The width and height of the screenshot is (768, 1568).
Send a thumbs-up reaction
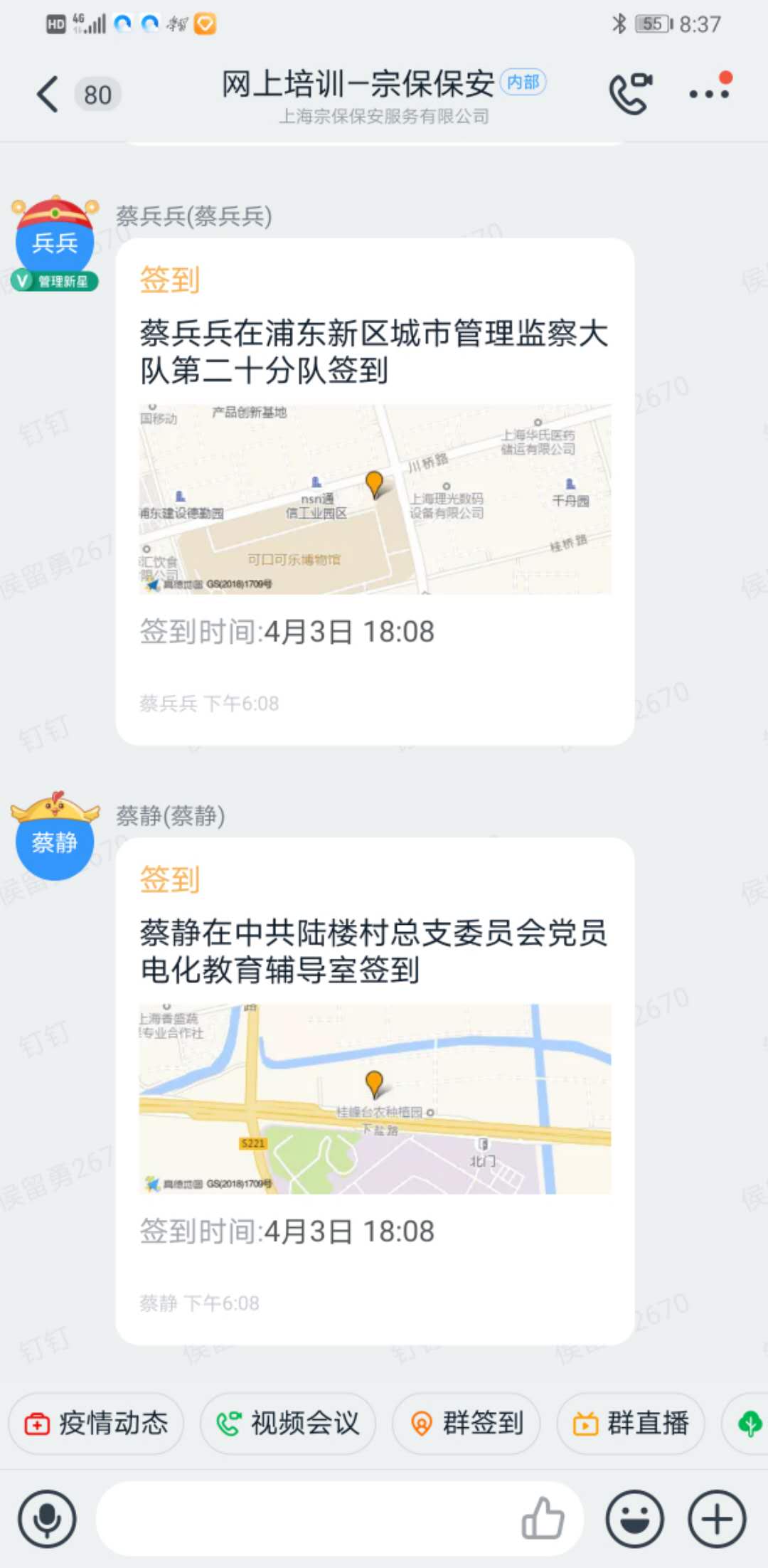click(543, 1519)
